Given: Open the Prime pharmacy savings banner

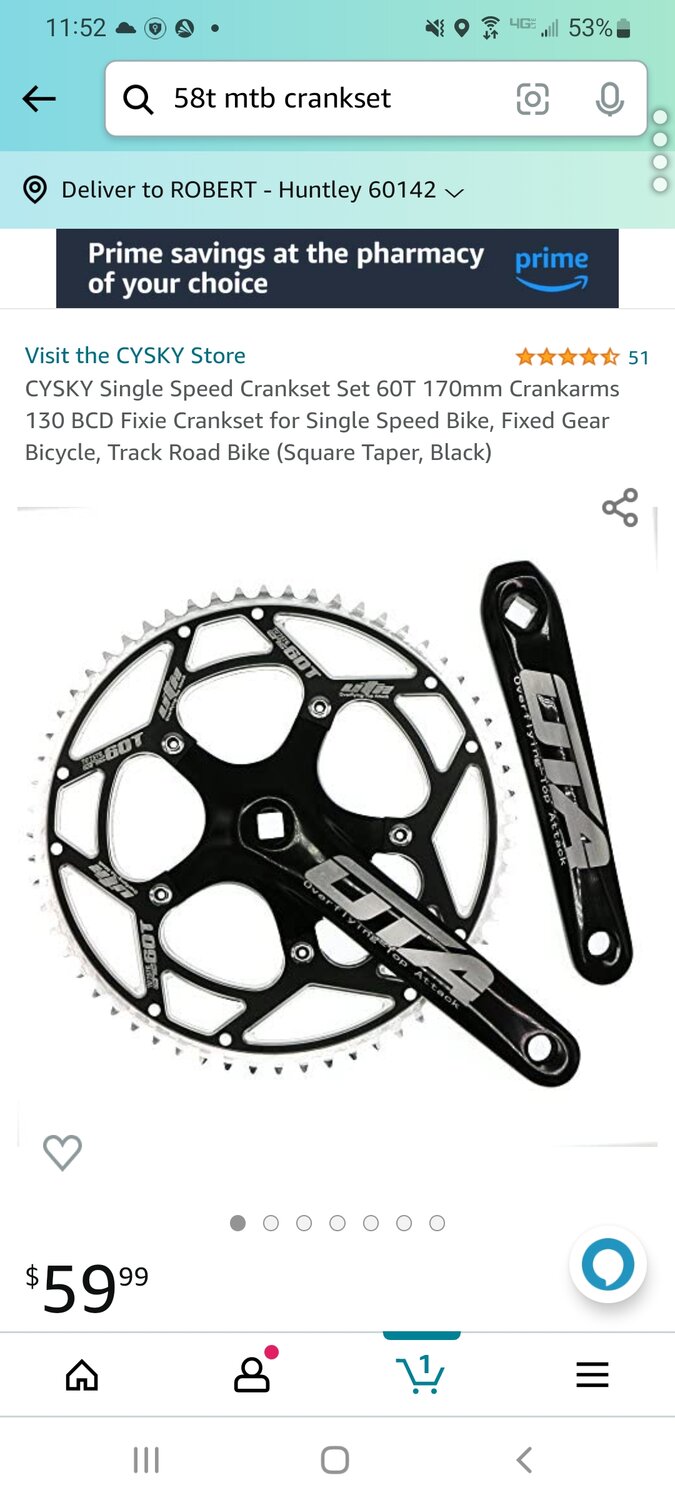Looking at the screenshot, I should pos(337,268).
